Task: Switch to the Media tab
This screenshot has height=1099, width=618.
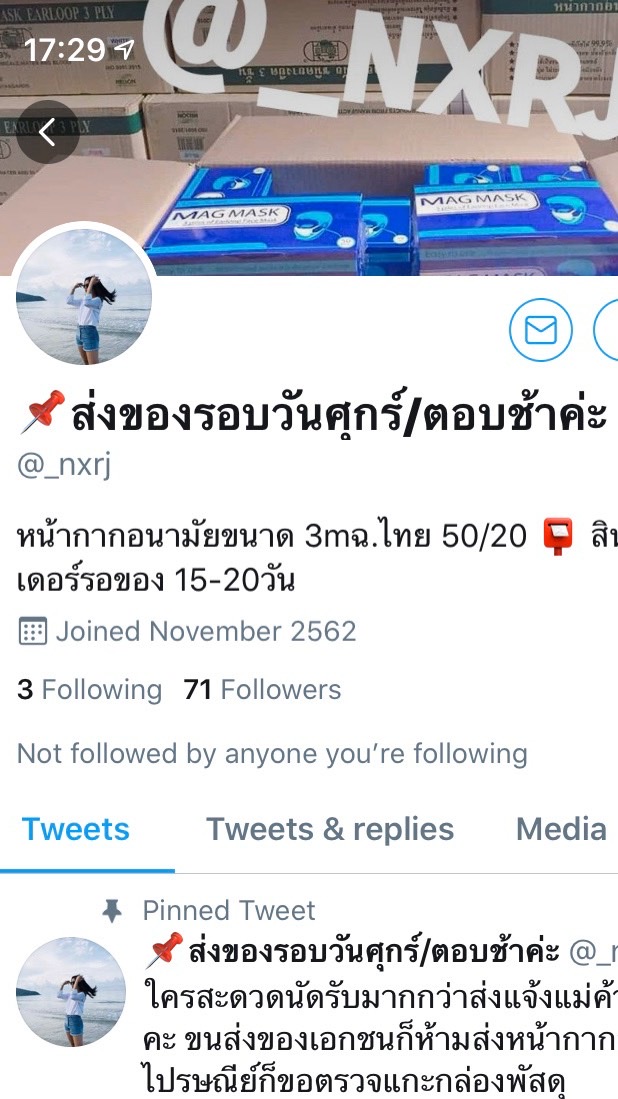Action: pyautogui.click(x=561, y=829)
